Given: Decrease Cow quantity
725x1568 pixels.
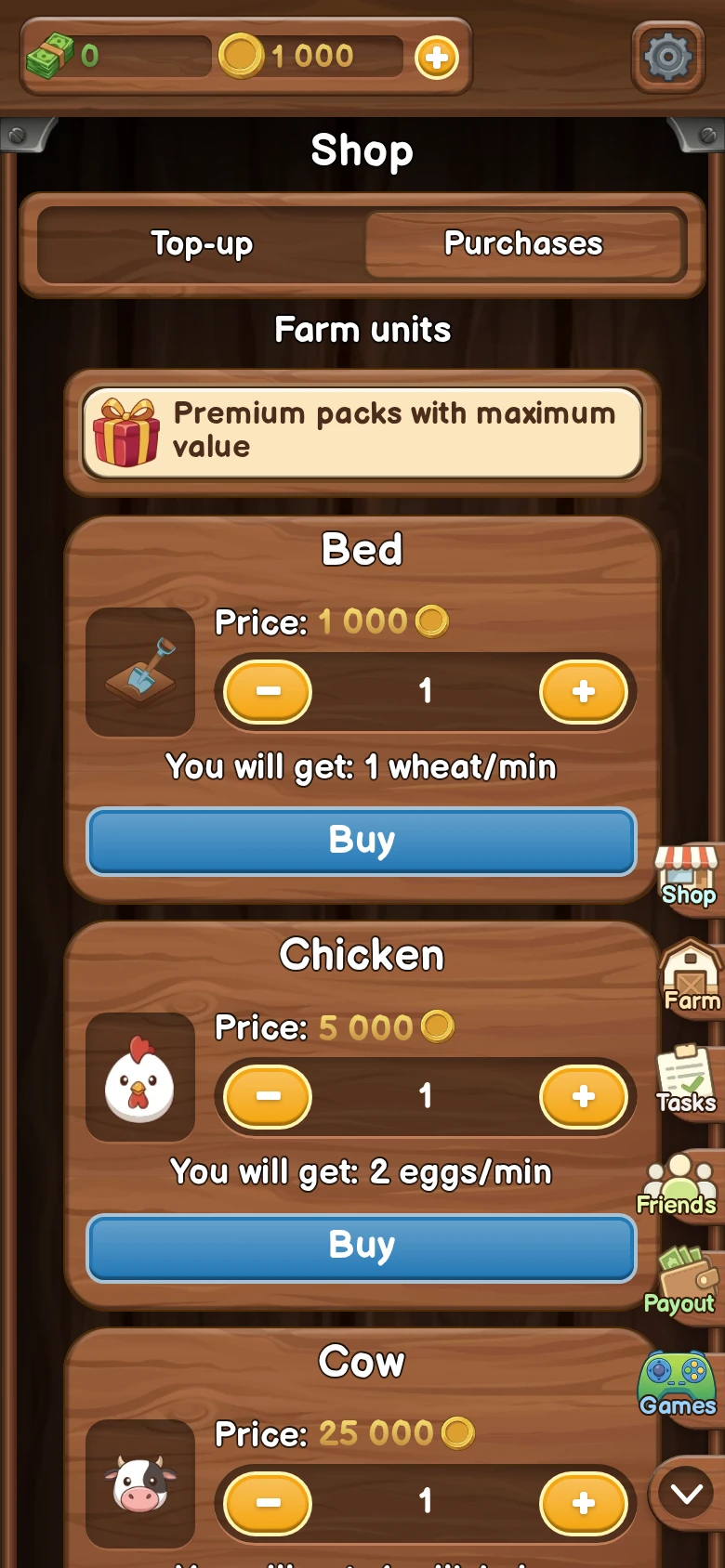Looking at the screenshot, I should pos(268,1504).
